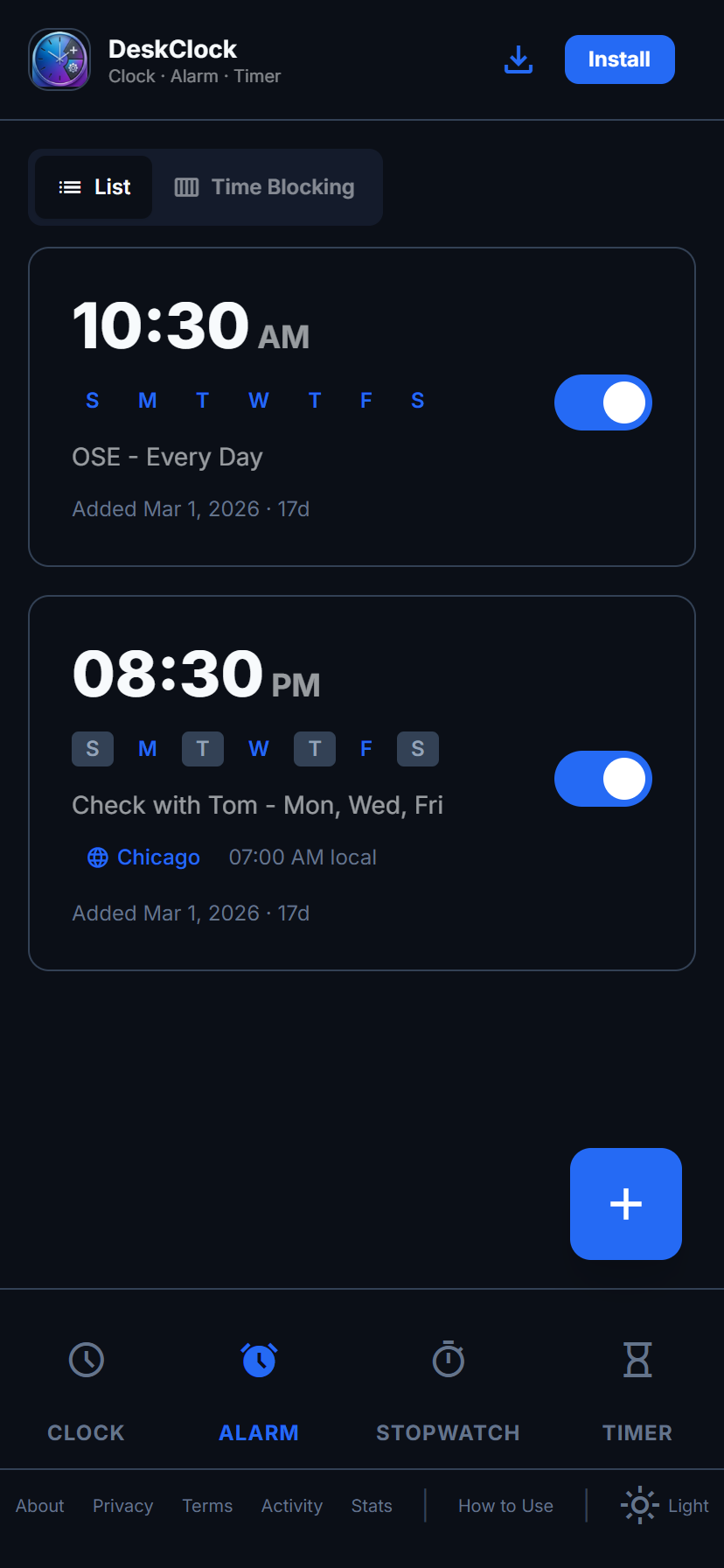Open the Stopwatch tab
The image size is (724, 1568).
click(448, 1389)
